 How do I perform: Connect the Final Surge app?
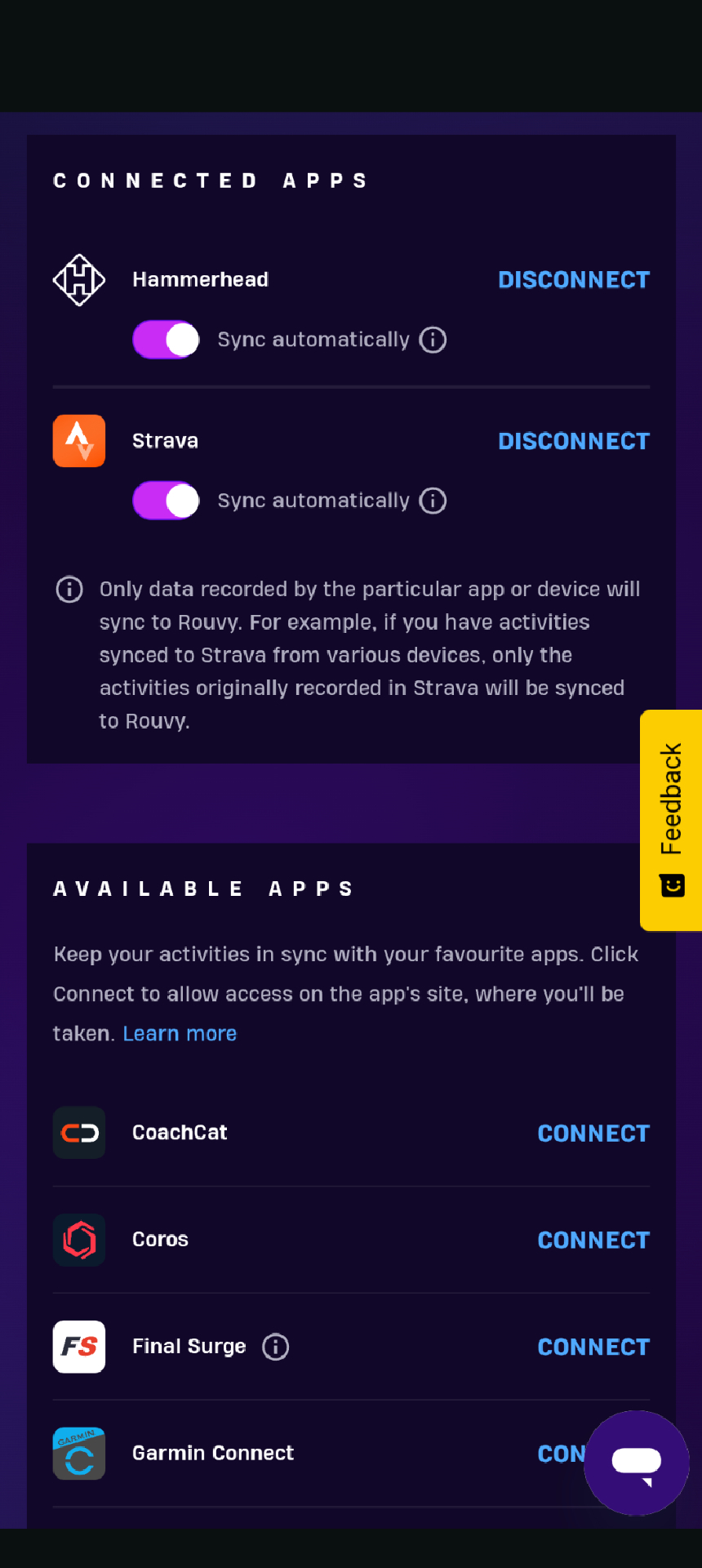[593, 1347]
